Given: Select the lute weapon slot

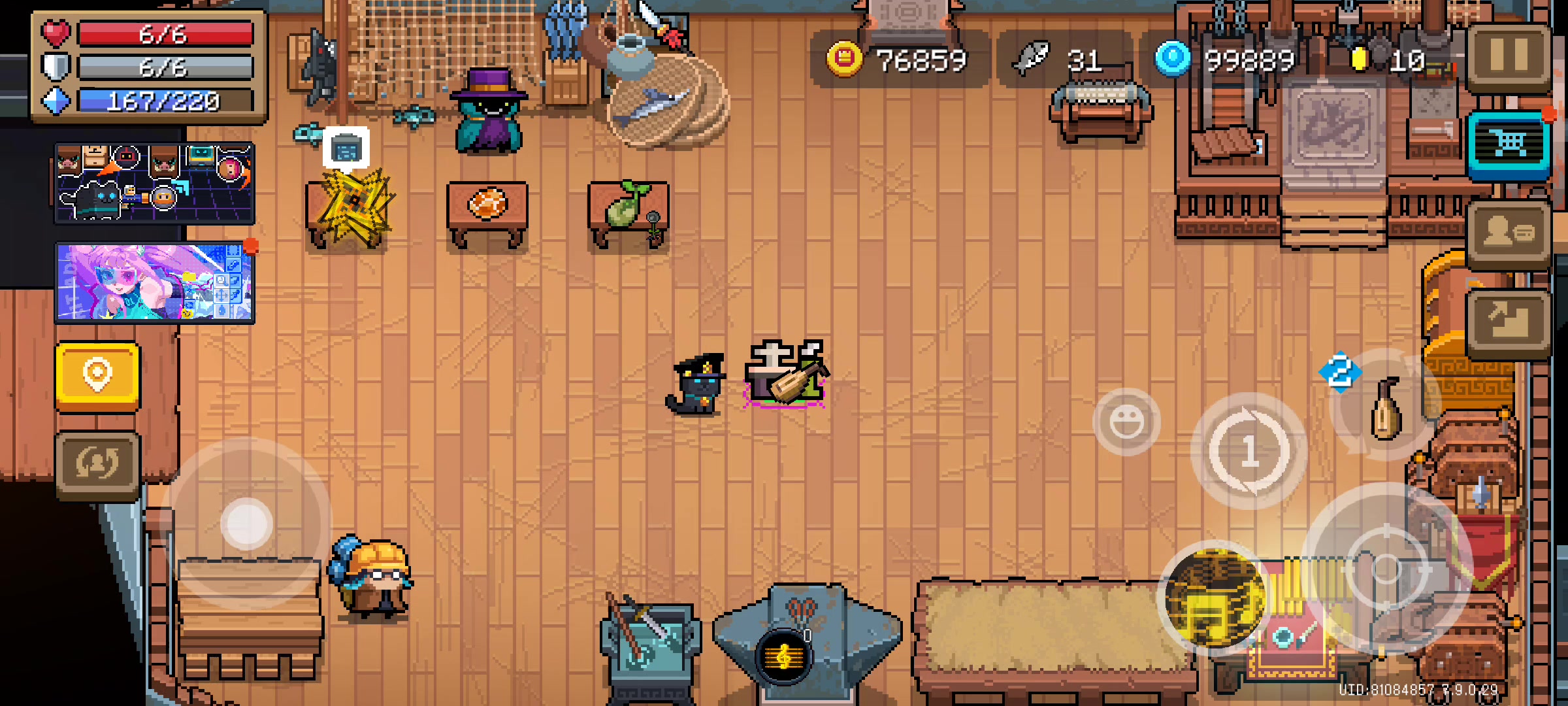Looking at the screenshot, I should tap(1384, 409).
